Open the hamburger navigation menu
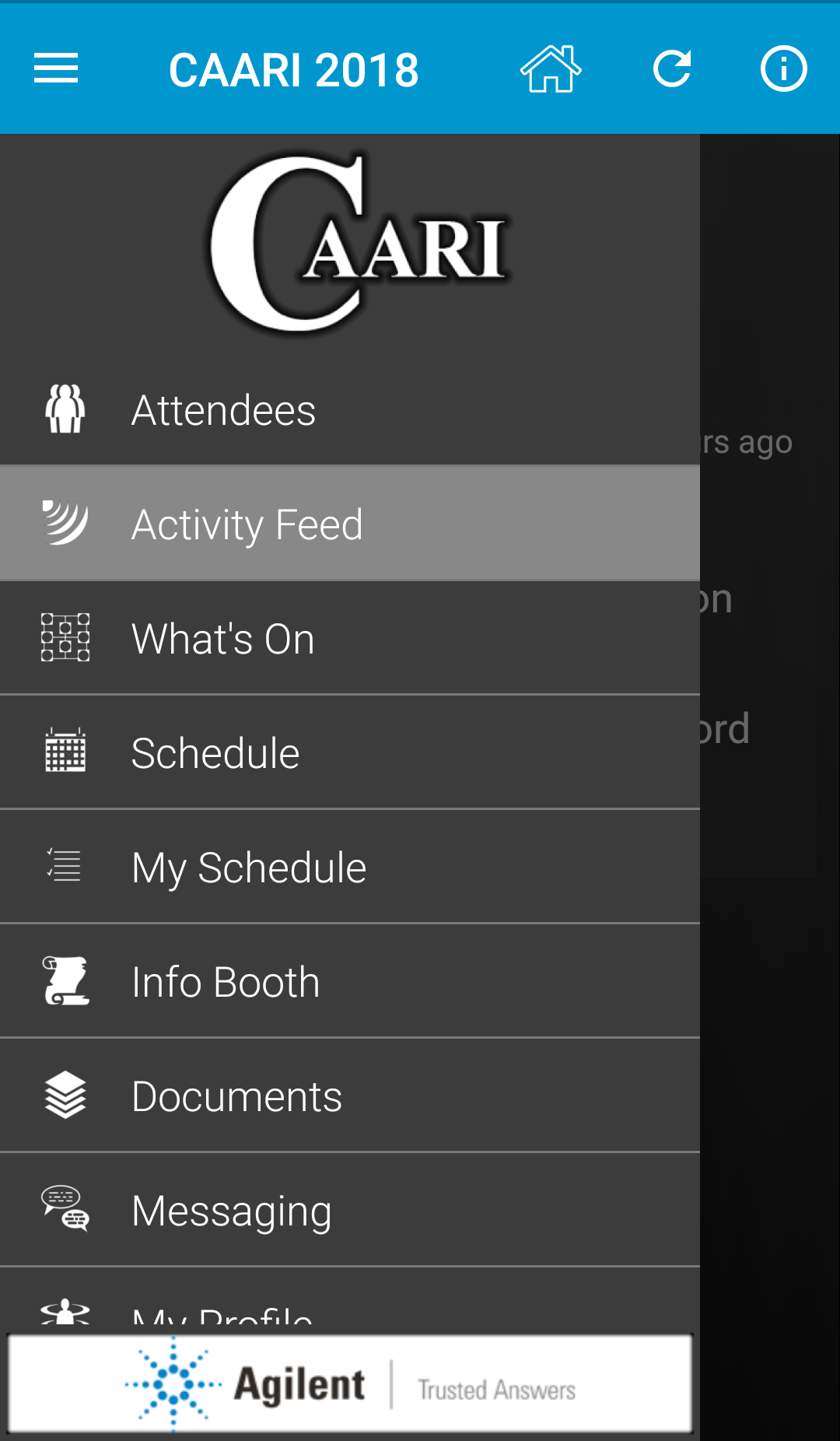 click(x=55, y=68)
